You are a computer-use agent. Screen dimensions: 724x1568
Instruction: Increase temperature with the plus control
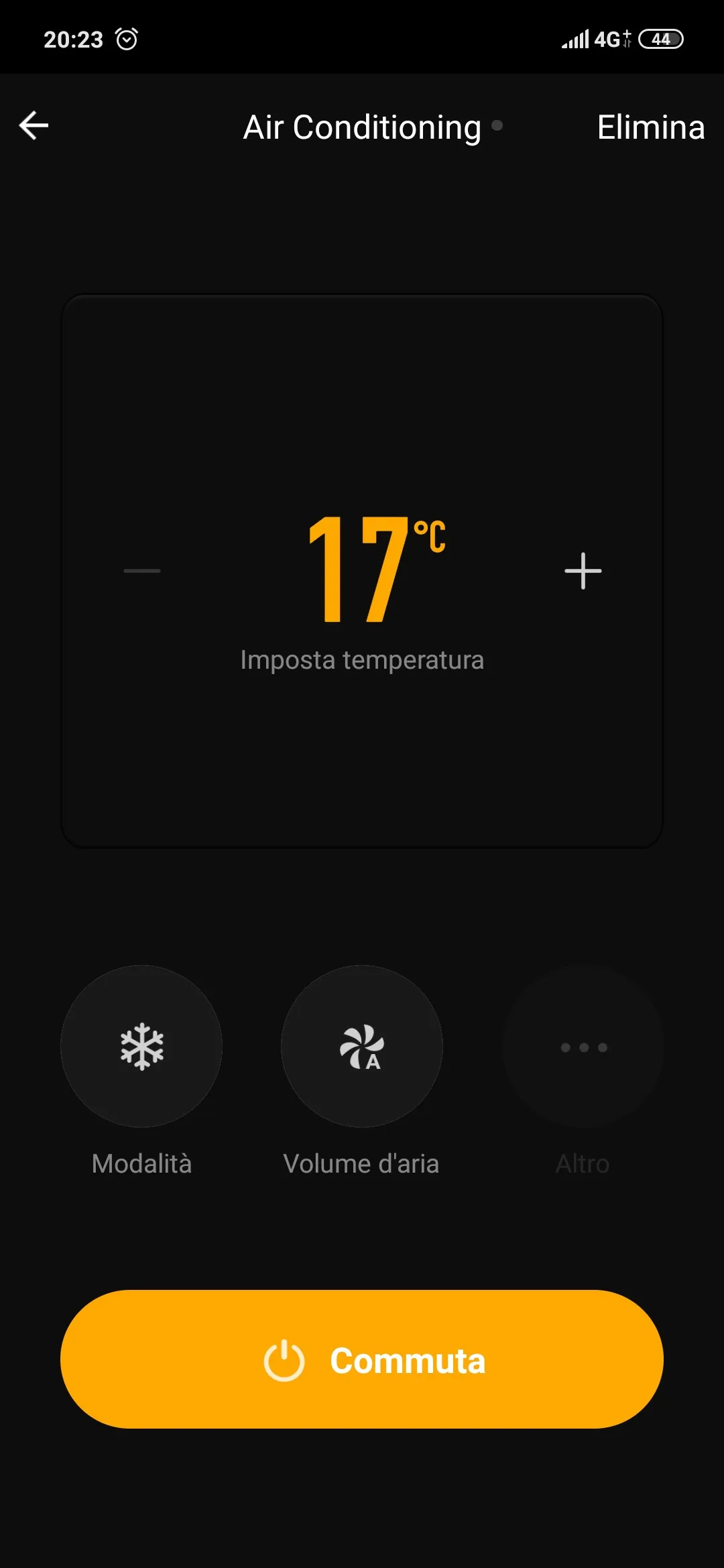click(582, 571)
